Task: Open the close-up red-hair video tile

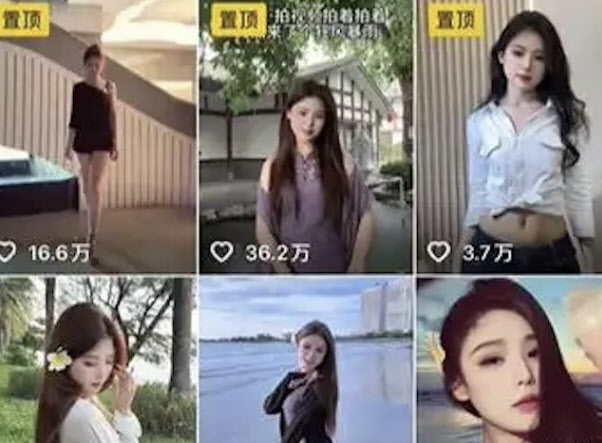Action: 509,362
